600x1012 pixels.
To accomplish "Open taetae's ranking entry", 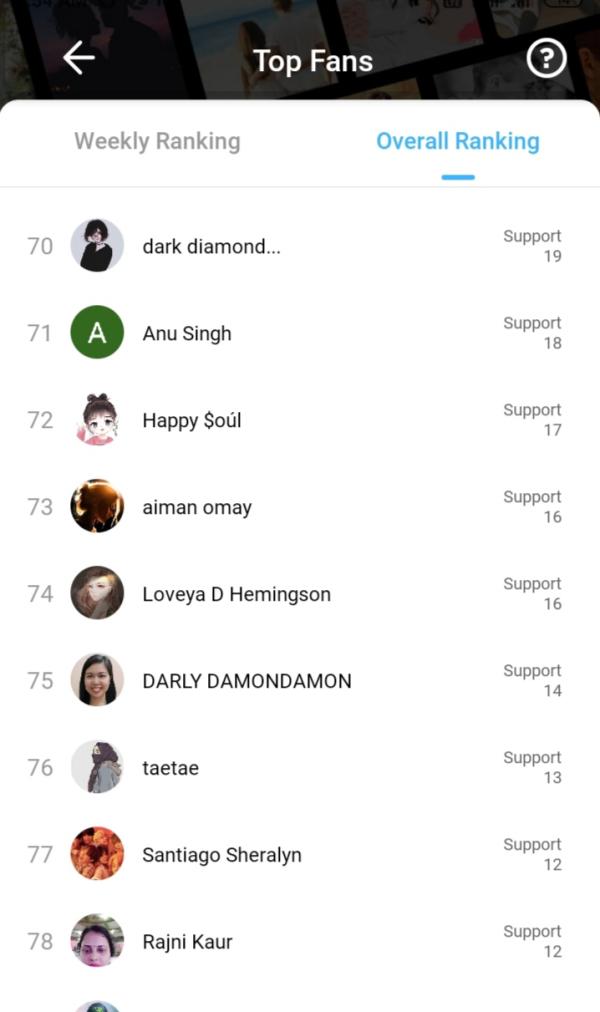I will 171,768.
